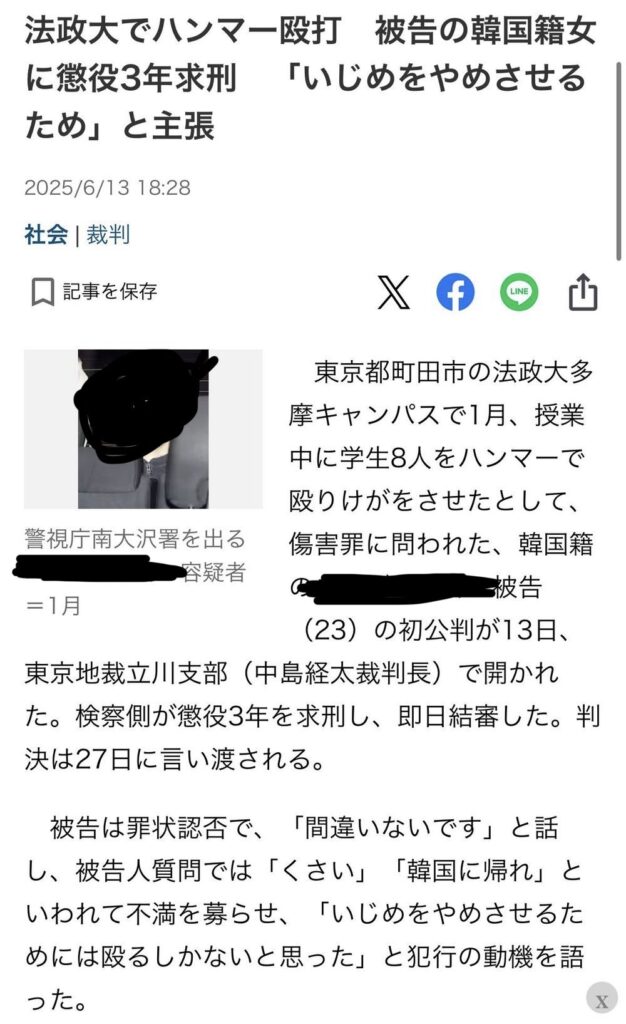
Task: Save this article with 記事を保存
Action: pos(95,292)
